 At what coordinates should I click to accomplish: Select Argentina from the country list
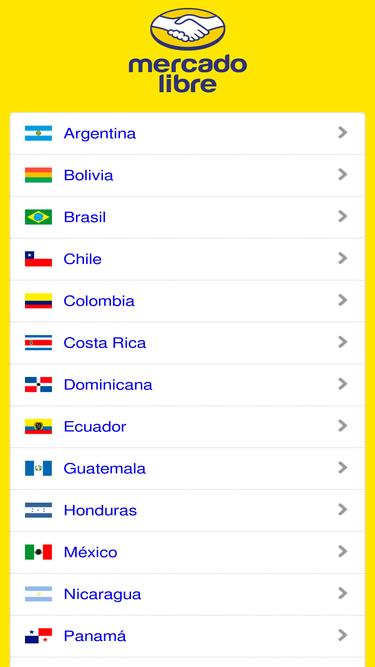[x=188, y=134]
